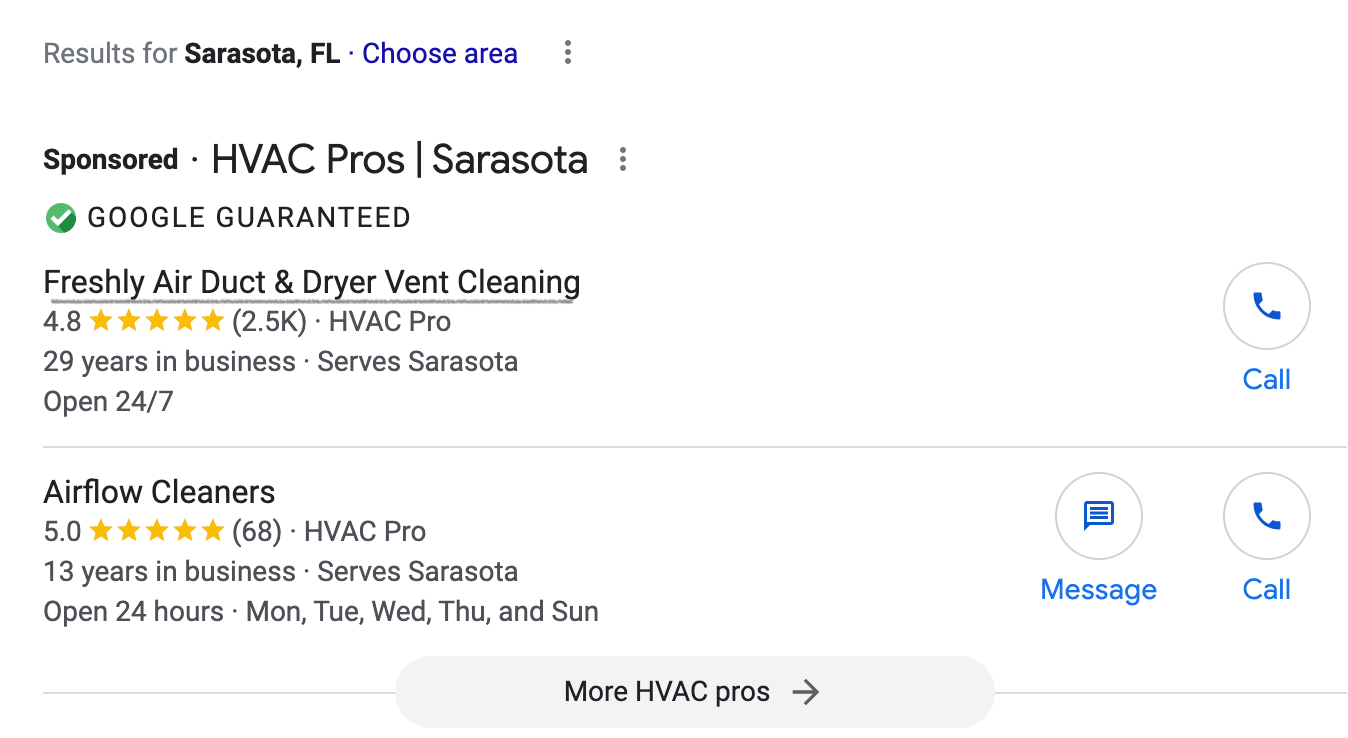Call Airflow Cleaners
Image resolution: width=1348 pixels, height=738 pixels.
click(1266, 517)
